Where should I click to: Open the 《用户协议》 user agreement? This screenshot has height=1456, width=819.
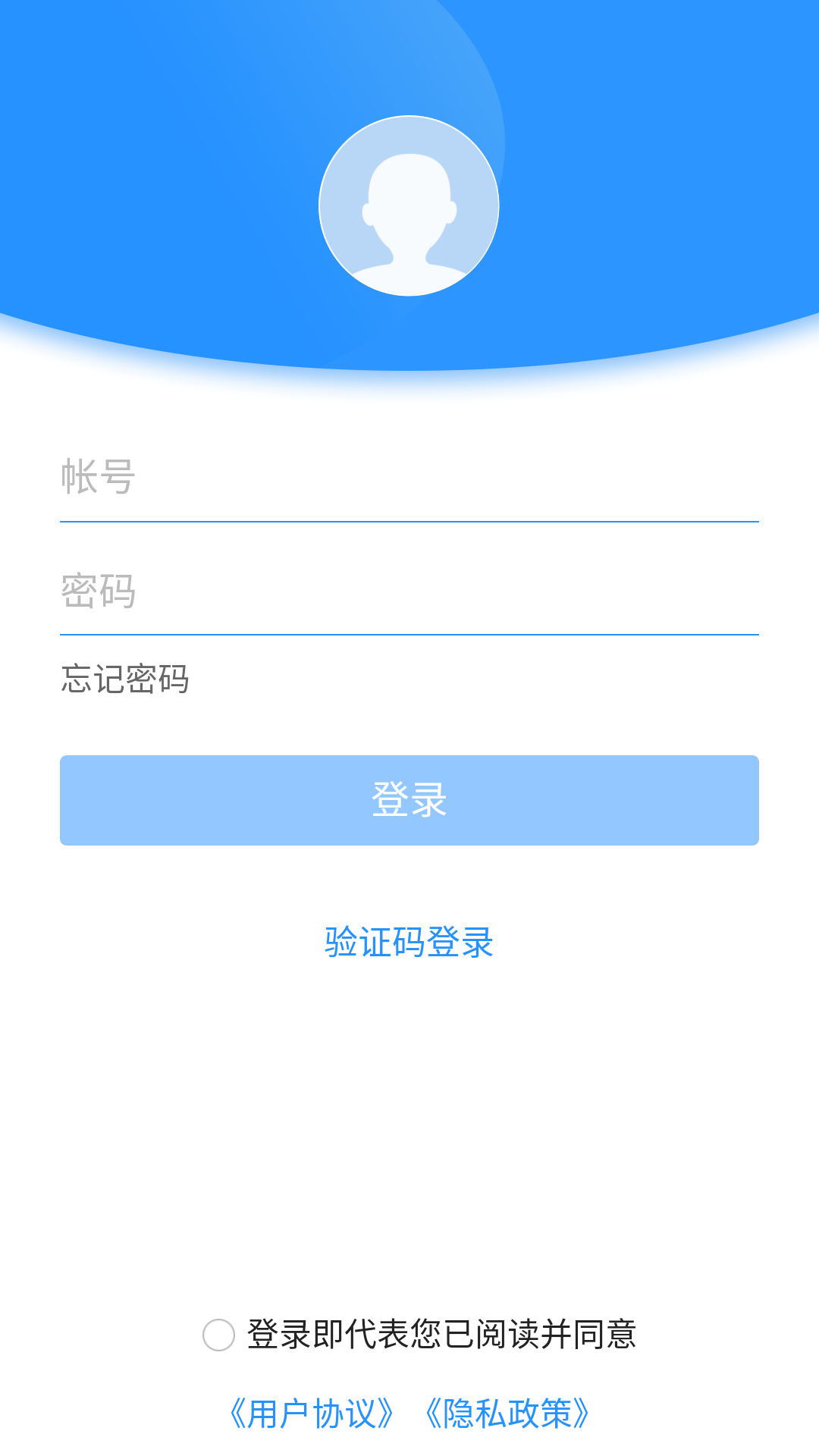click(x=312, y=1414)
